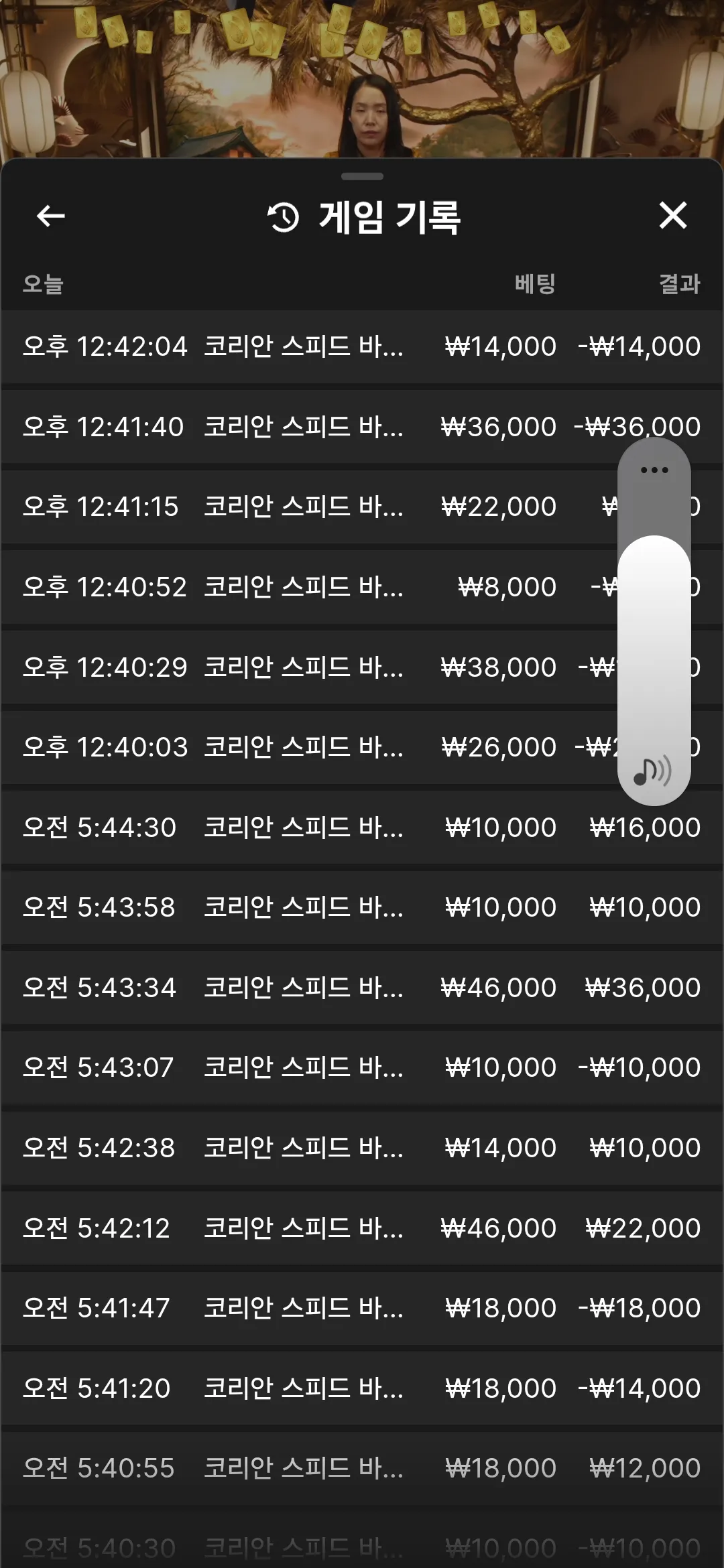This screenshot has width=724, height=1568.
Task: Select the 오전 5:42:38 entry
Action: (x=362, y=1148)
